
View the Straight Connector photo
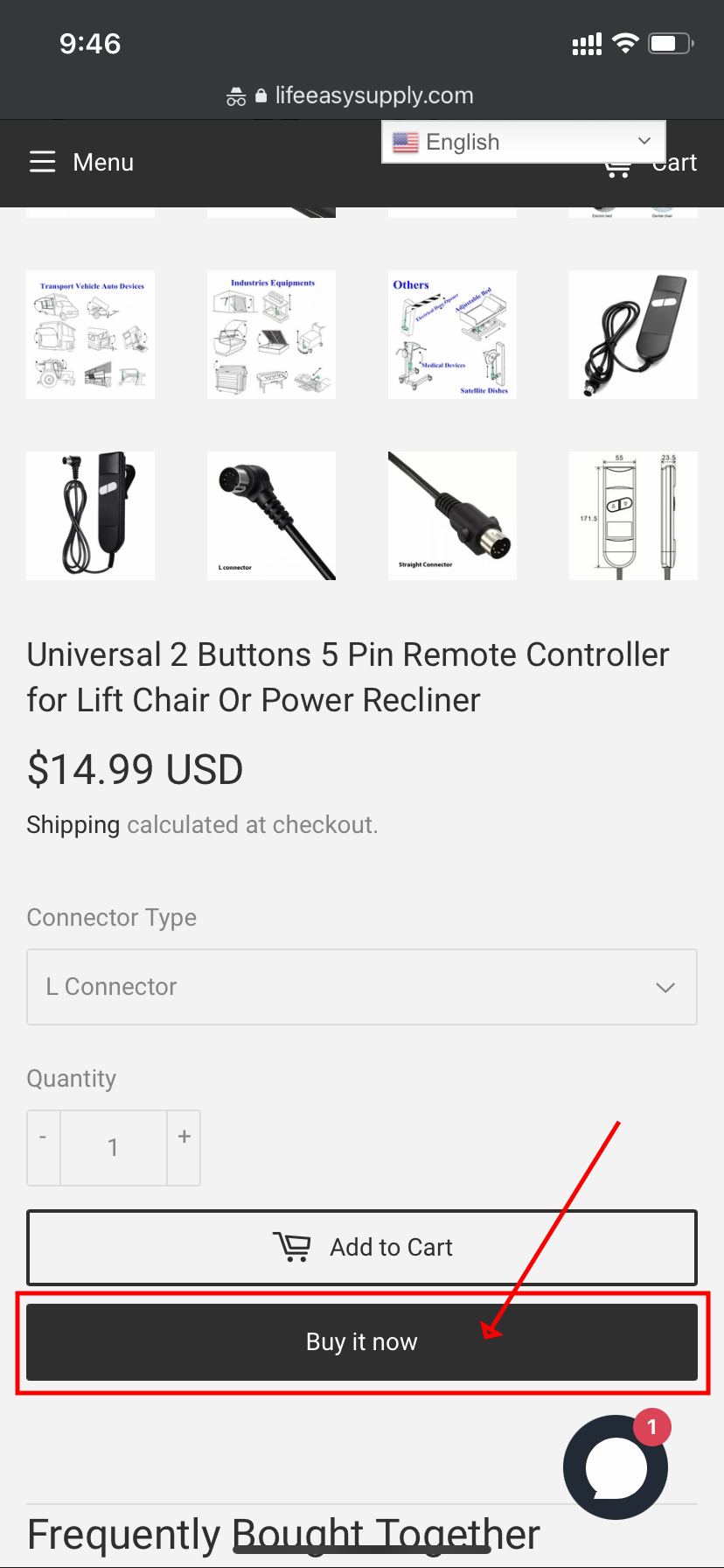click(452, 515)
